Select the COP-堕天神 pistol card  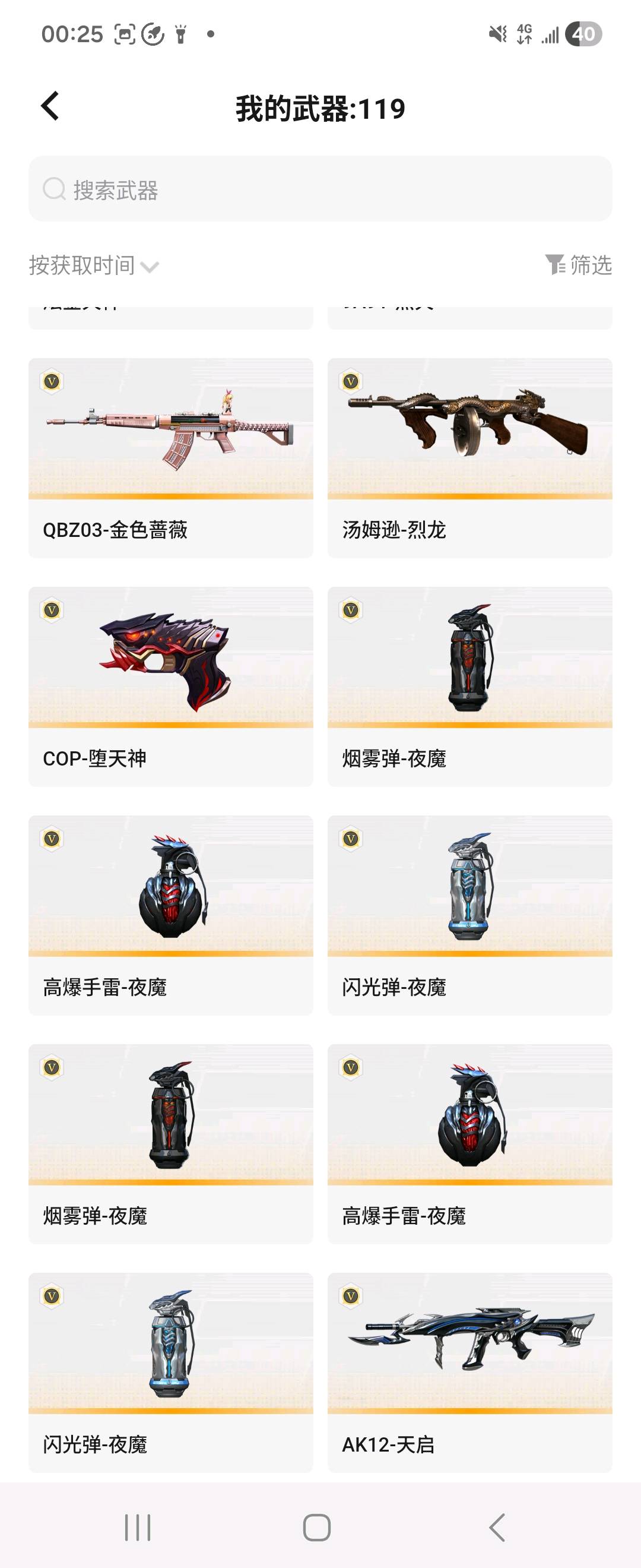click(x=171, y=686)
